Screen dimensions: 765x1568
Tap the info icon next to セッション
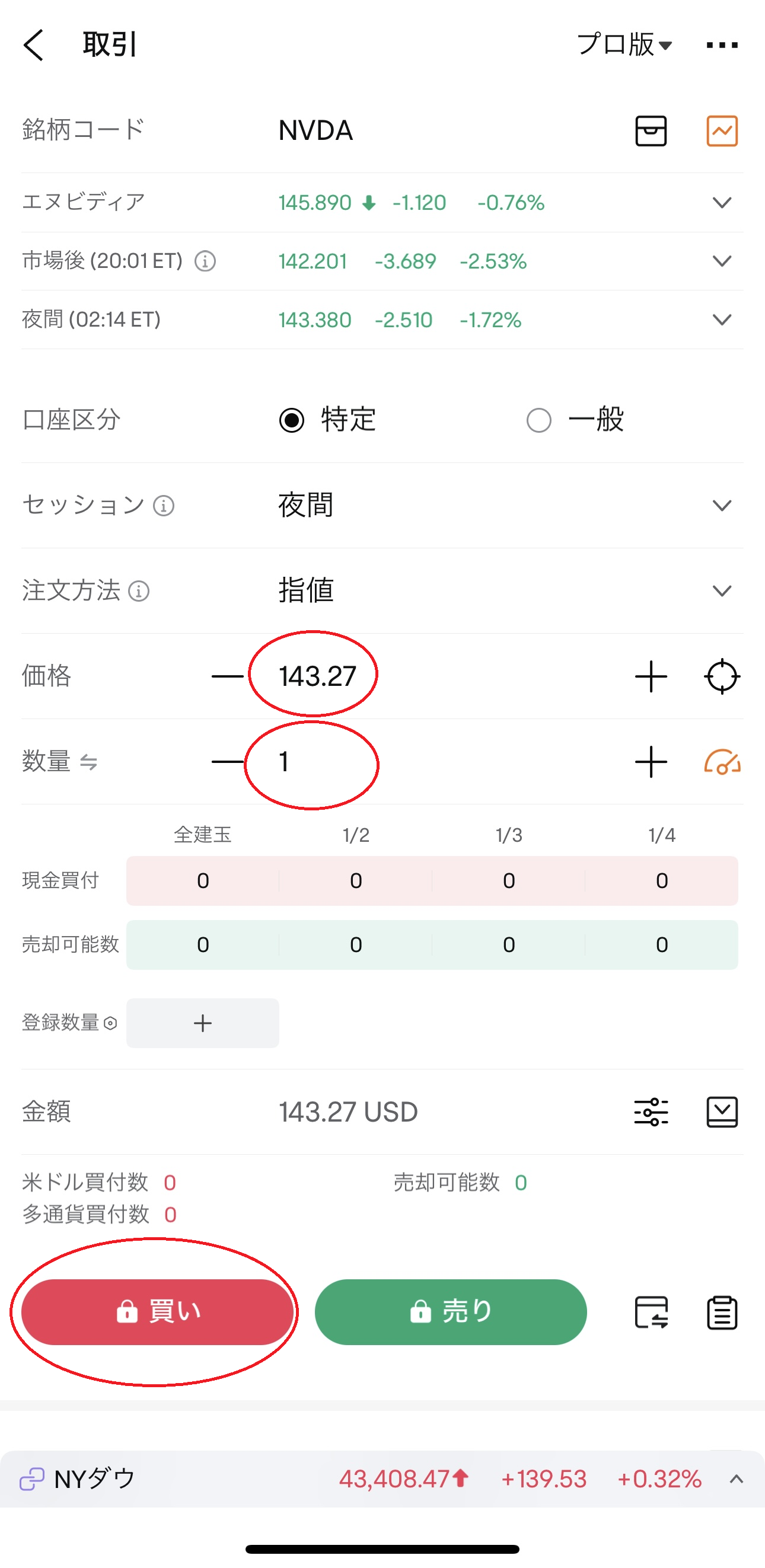click(162, 506)
